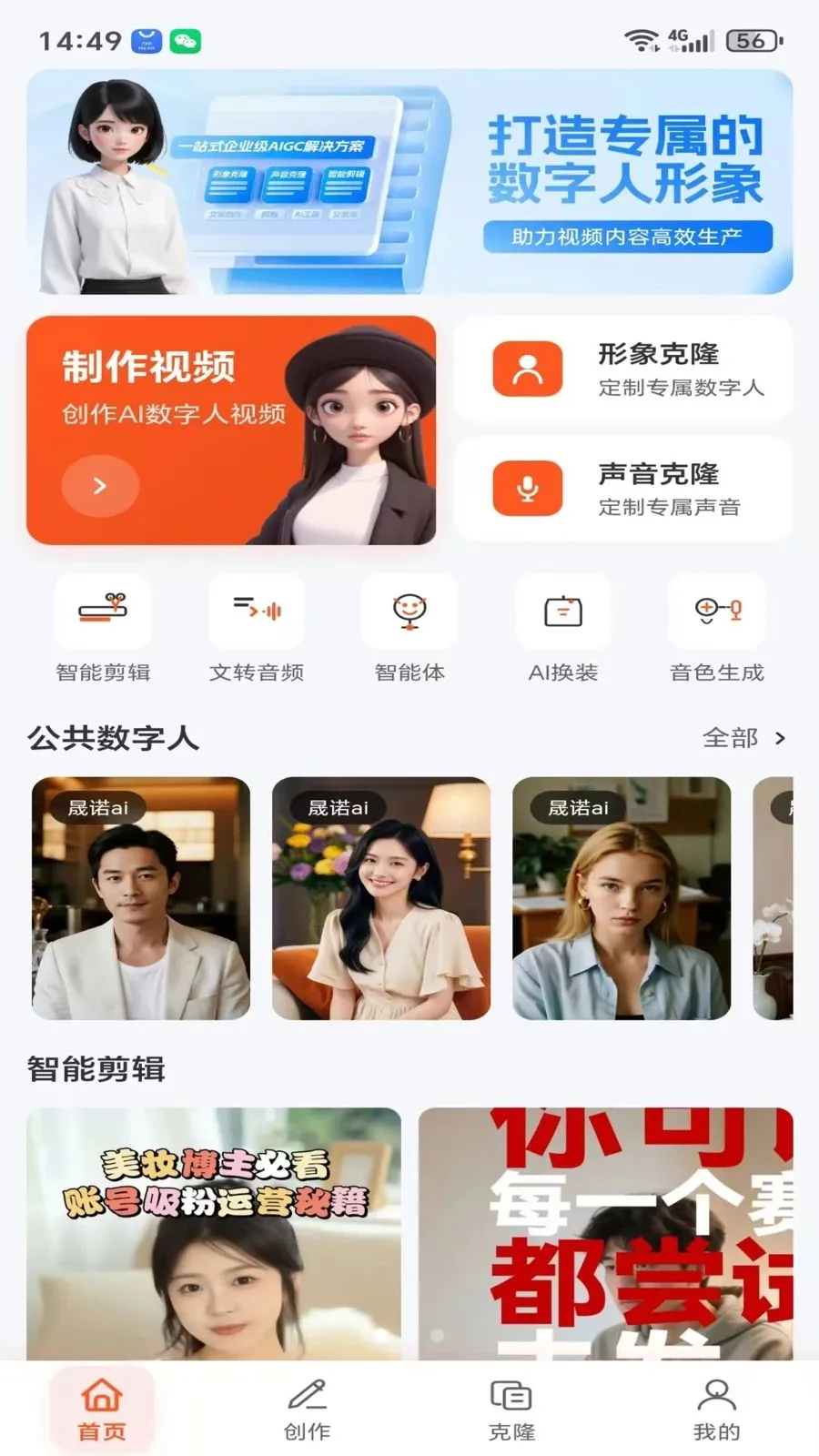
Task: Switch to the 创作 tab
Action: coord(308,1410)
